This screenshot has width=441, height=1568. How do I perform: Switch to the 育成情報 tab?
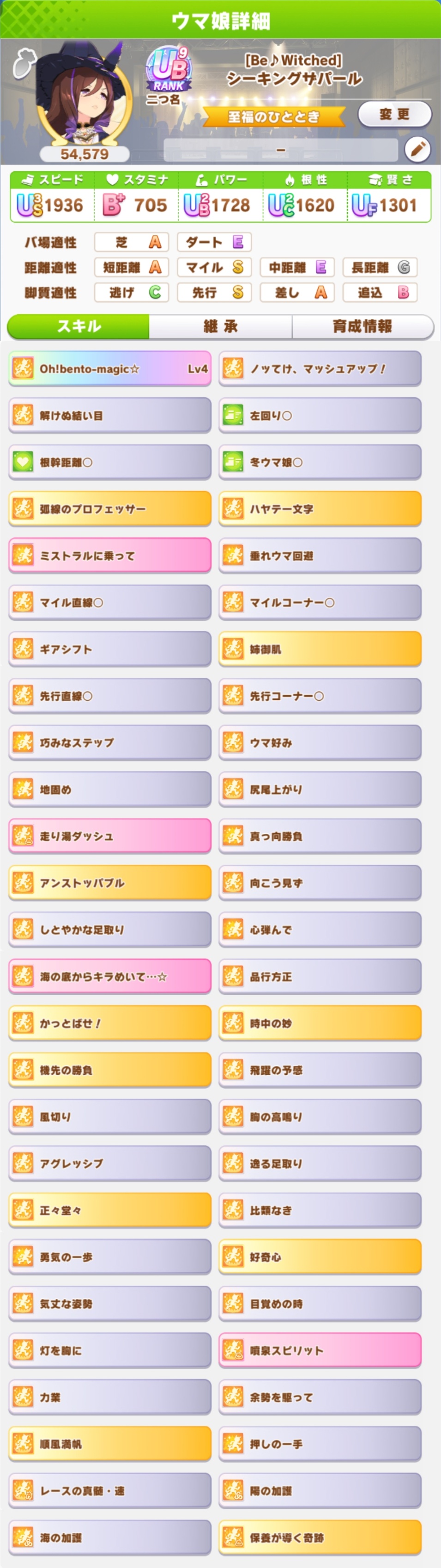tap(362, 326)
